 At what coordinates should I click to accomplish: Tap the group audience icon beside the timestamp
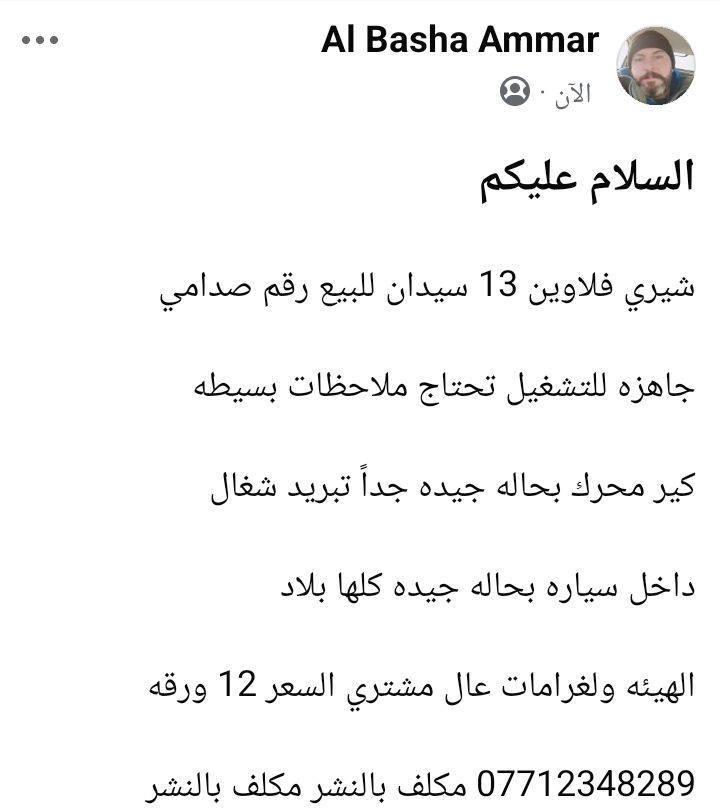coord(515,93)
